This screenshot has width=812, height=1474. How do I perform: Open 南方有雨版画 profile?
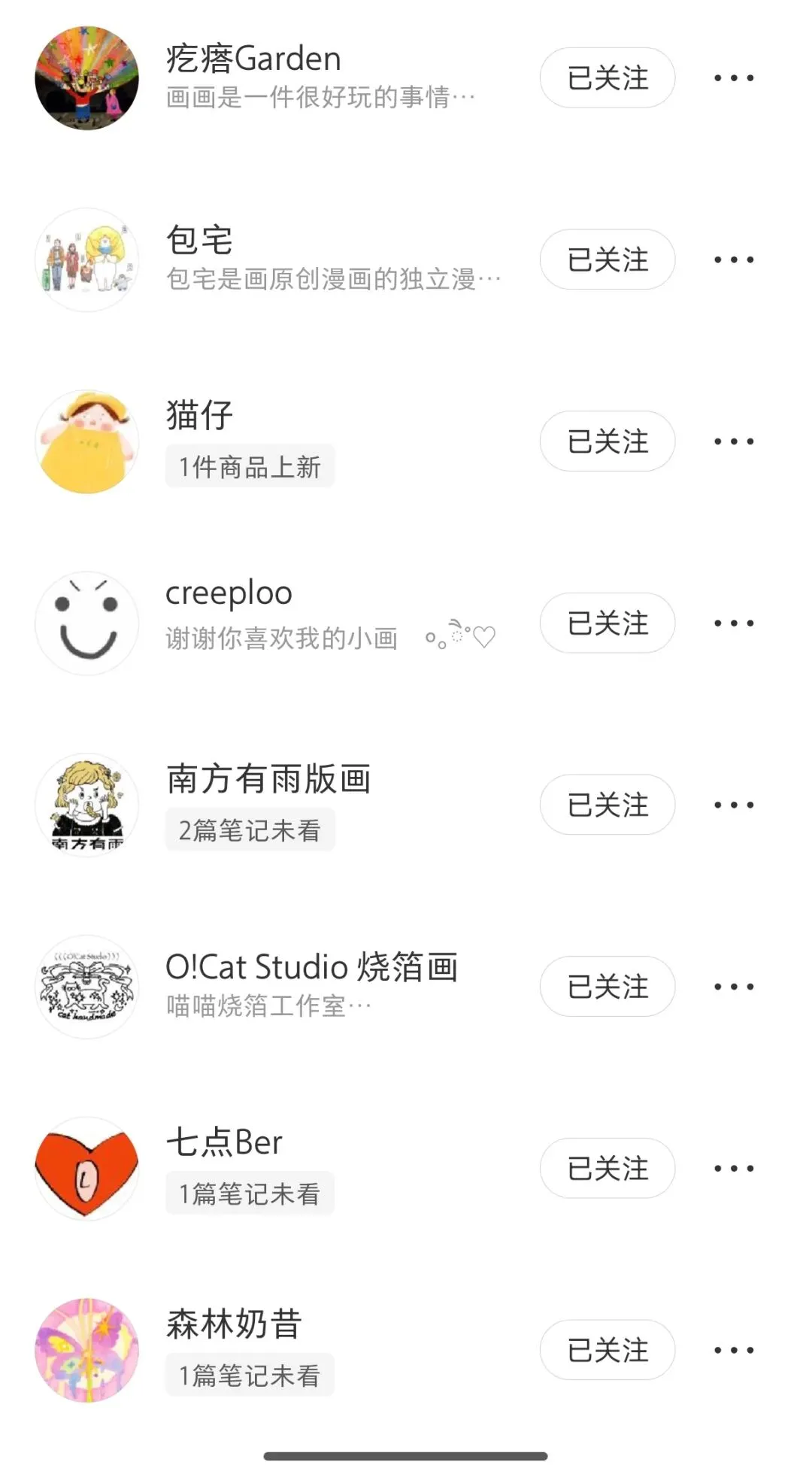pyautogui.click(x=87, y=805)
